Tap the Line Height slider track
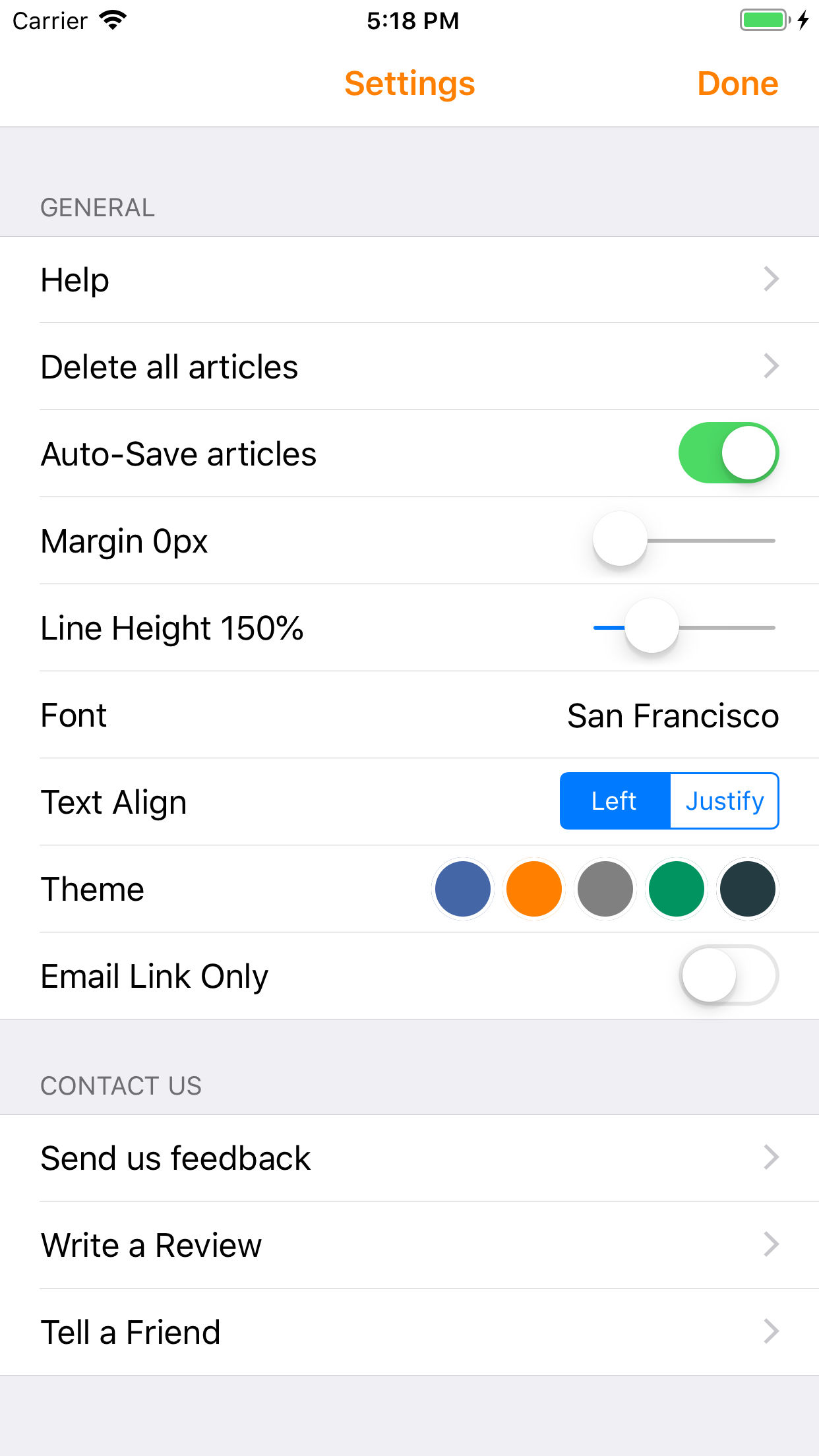This screenshot has width=819, height=1456. point(684,627)
